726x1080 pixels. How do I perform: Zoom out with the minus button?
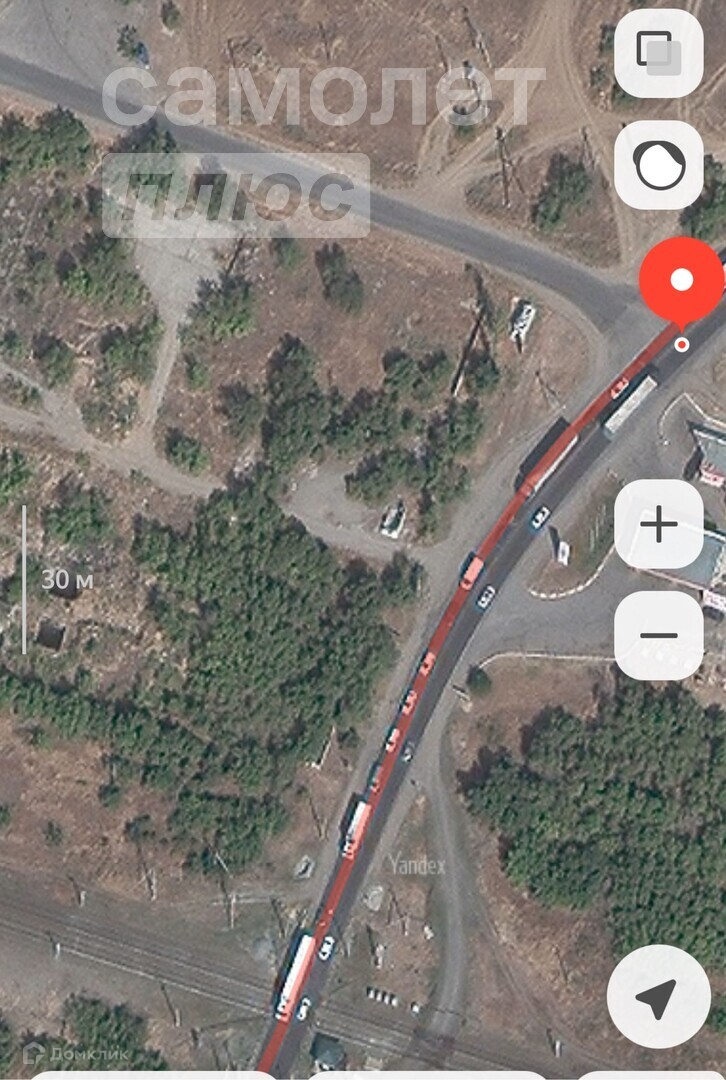[658, 635]
